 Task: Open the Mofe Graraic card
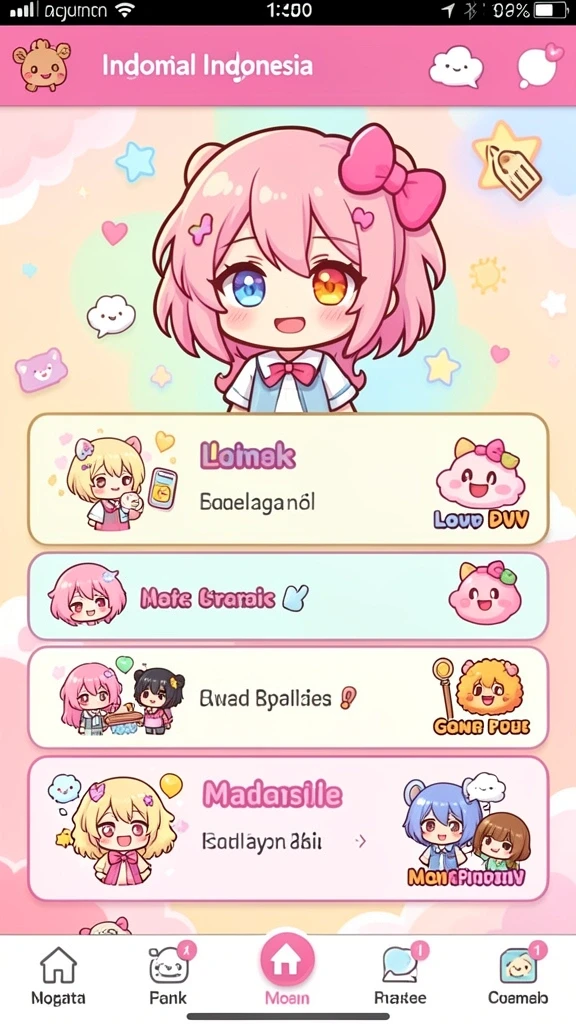click(x=288, y=596)
